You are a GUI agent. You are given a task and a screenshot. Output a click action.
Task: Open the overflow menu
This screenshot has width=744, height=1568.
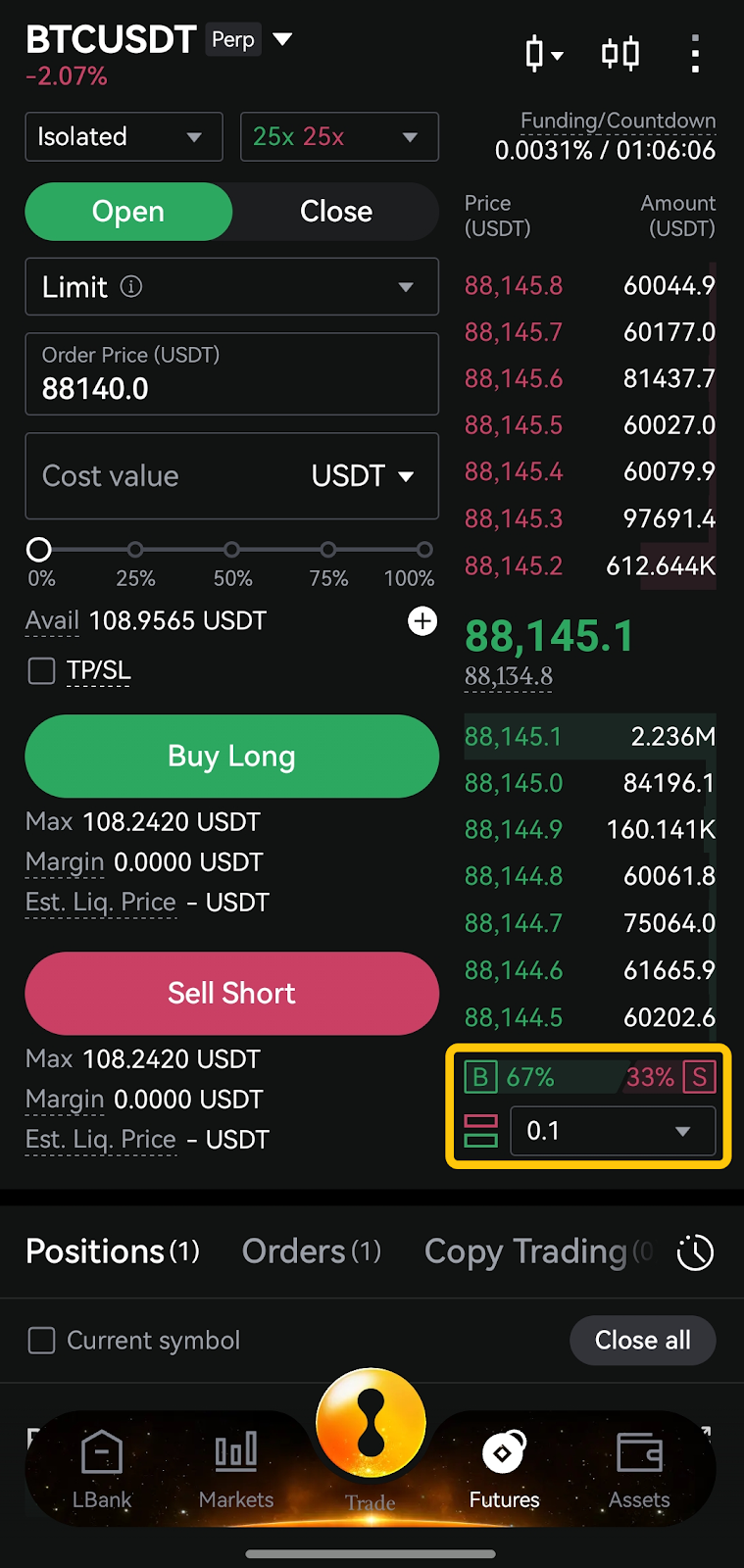695,54
